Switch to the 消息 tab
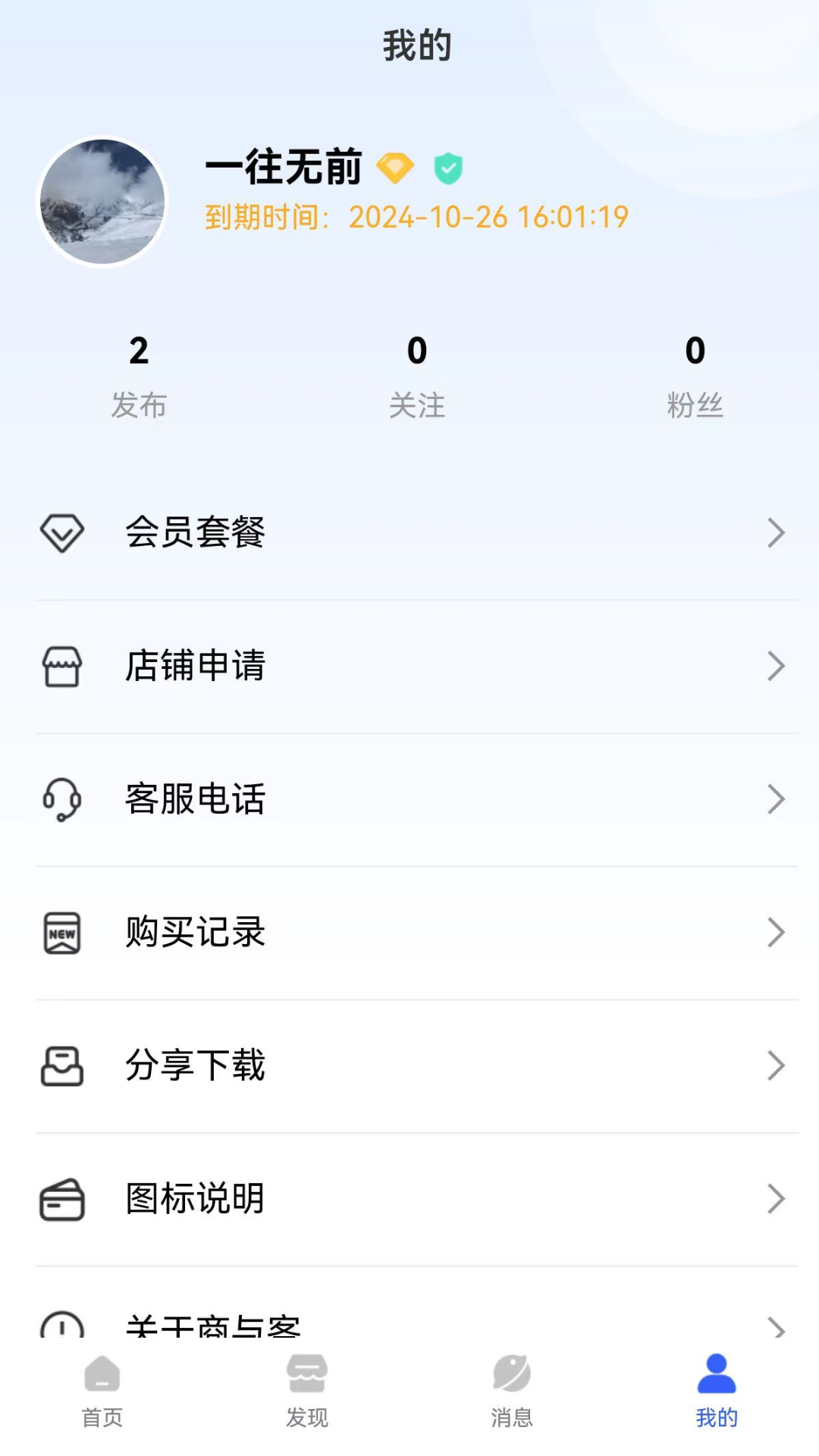Viewport: 819px width, 1456px height. click(512, 1392)
